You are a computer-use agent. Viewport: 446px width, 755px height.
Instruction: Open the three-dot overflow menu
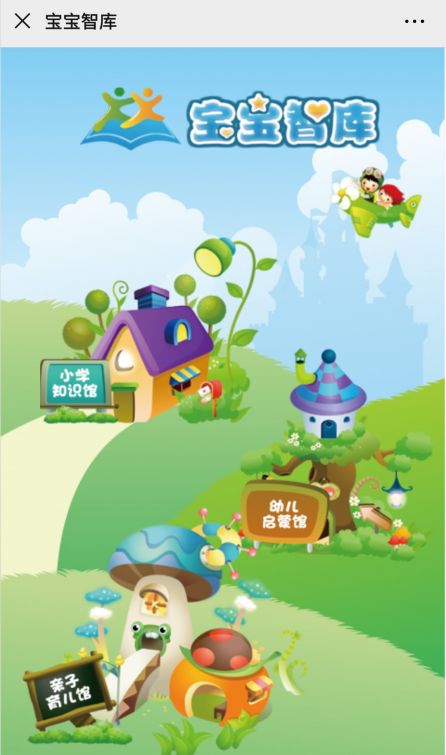coord(414,22)
